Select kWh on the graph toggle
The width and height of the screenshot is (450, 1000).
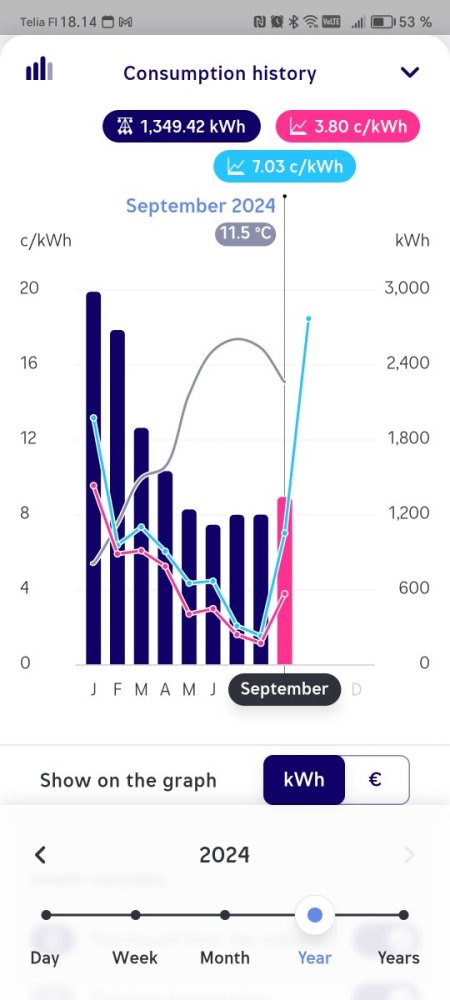pyautogui.click(x=304, y=779)
